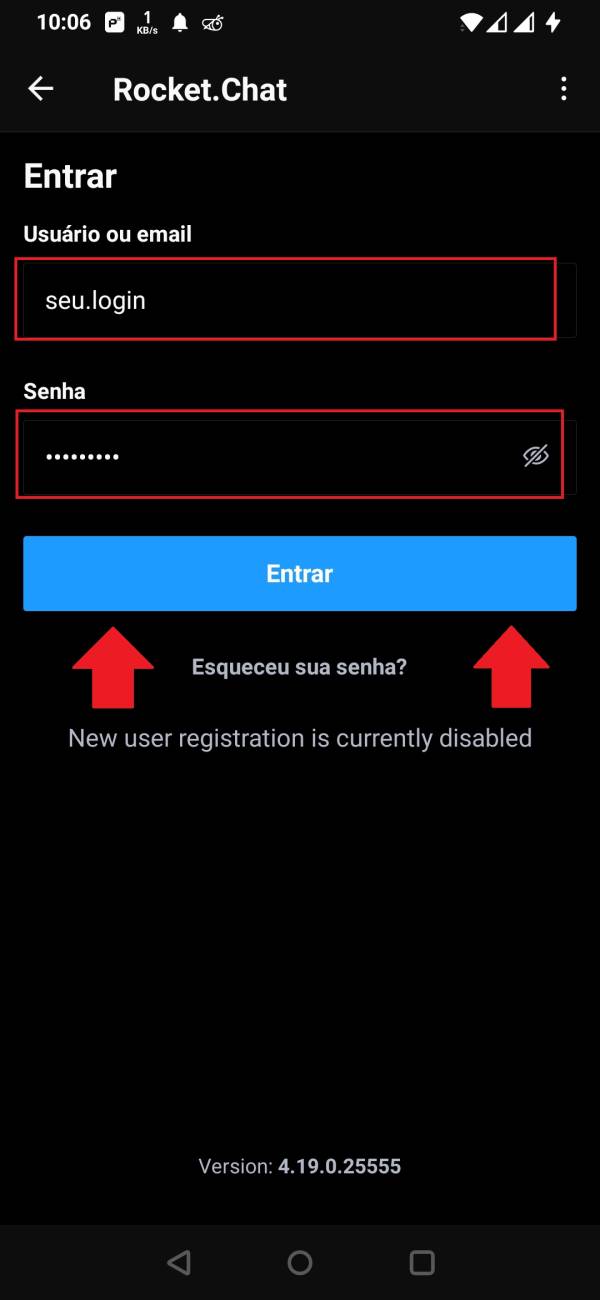Screen dimensions: 600x1300
Task: Go back using the top-left arrow
Action: tap(40, 89)
